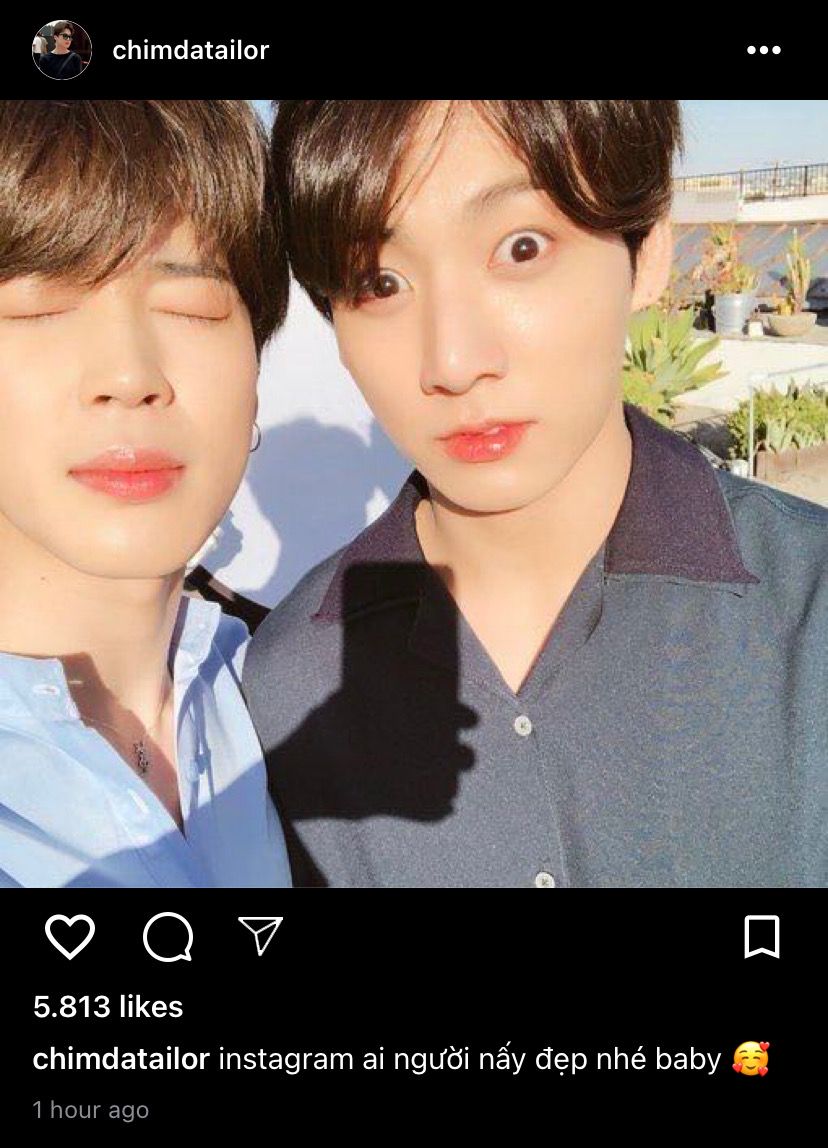Open chimdatailor's profile picture
This screenshot has width=828, height=1148.
point(62,50)
